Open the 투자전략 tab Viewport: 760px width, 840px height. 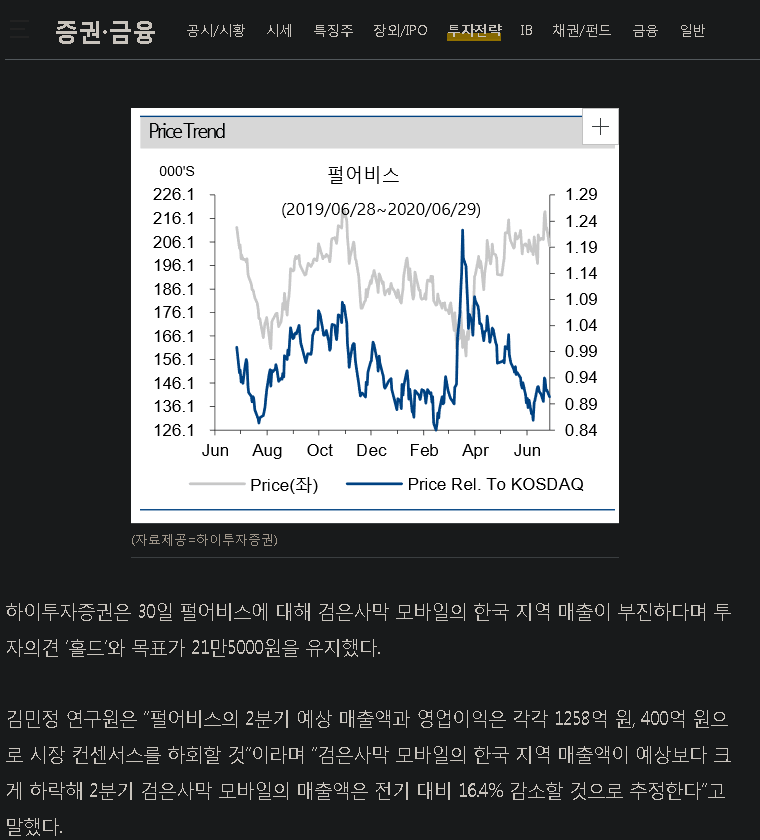click(475, 31)
